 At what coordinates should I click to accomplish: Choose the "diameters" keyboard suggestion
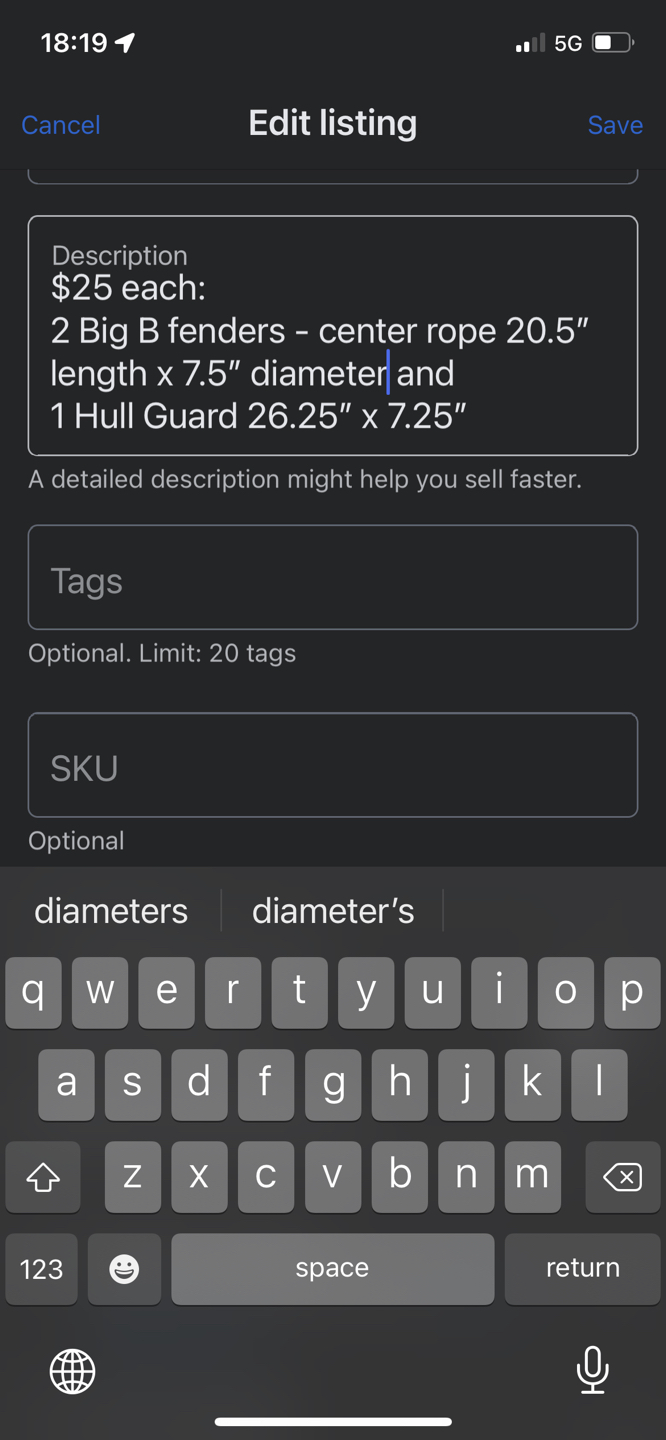click(x=111, y=911)
